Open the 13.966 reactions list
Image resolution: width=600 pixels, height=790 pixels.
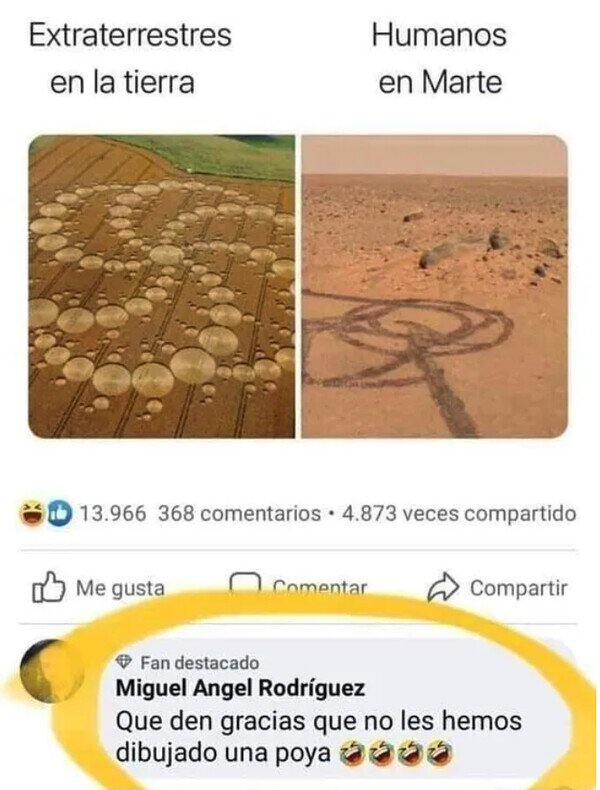pyautogui.click(x=83, y=513)
